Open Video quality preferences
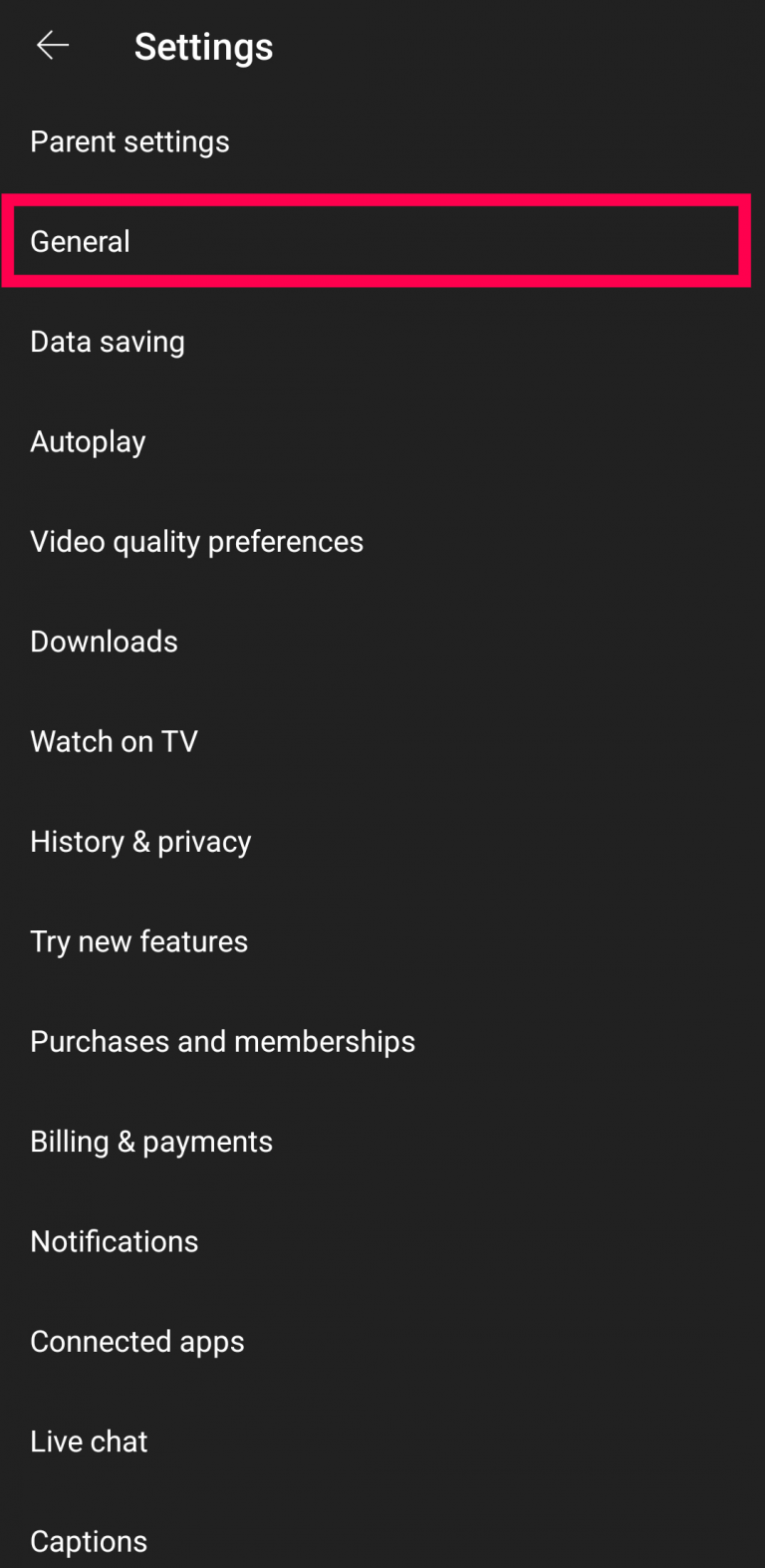Screen dimensions: 765x1568 (x=196, y=541)
